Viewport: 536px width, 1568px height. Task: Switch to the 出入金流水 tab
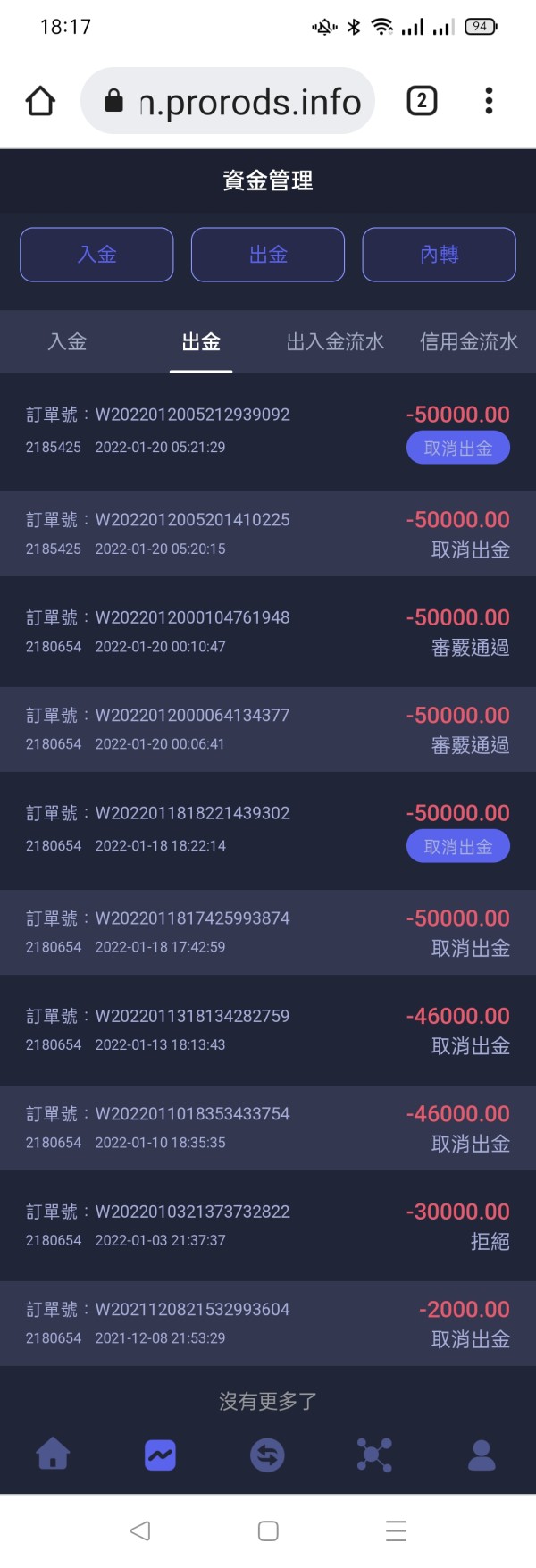(335, 342)
